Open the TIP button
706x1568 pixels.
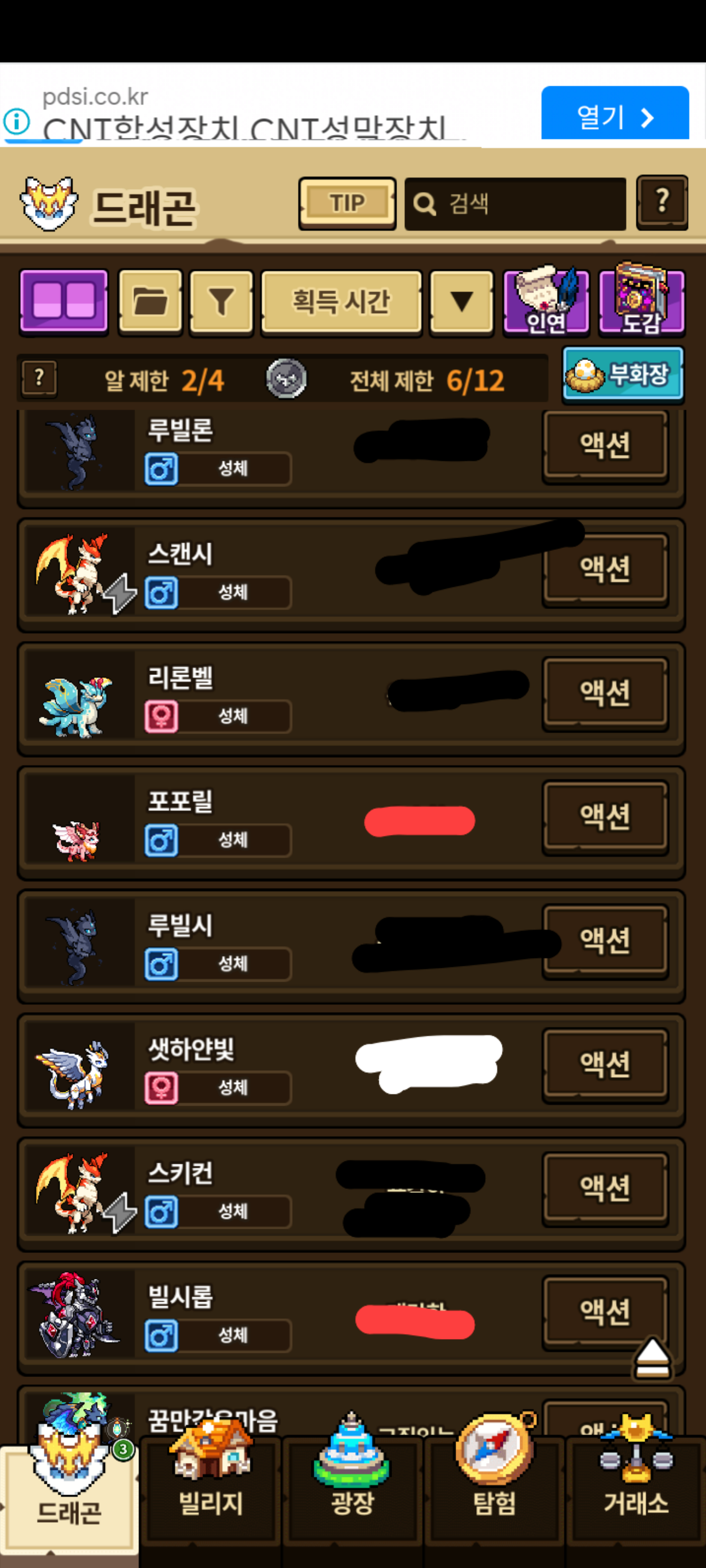coord(346,203)
